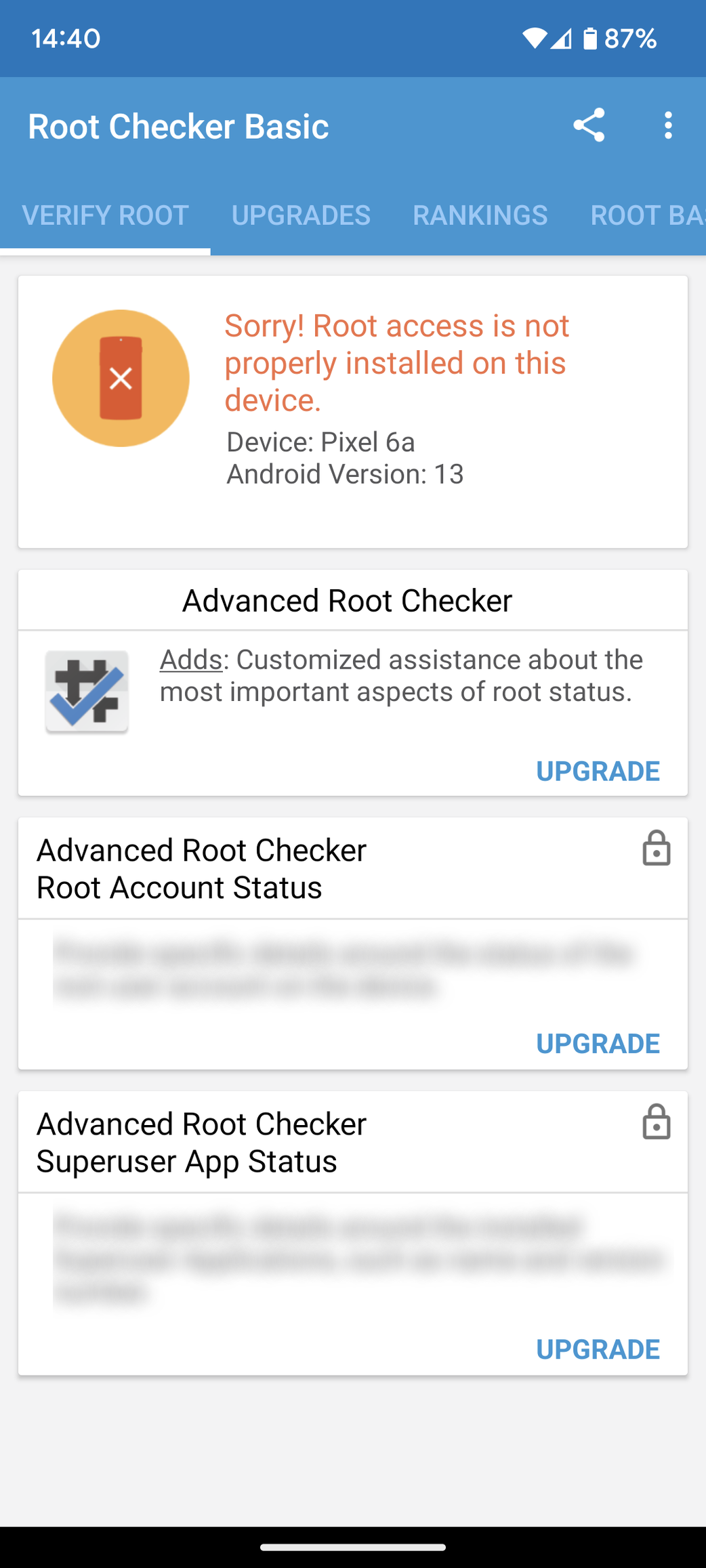Screen dimensions: 706x1568
Task: Tap Upgrade in the customized assistance card
Action: click(598, 771)
